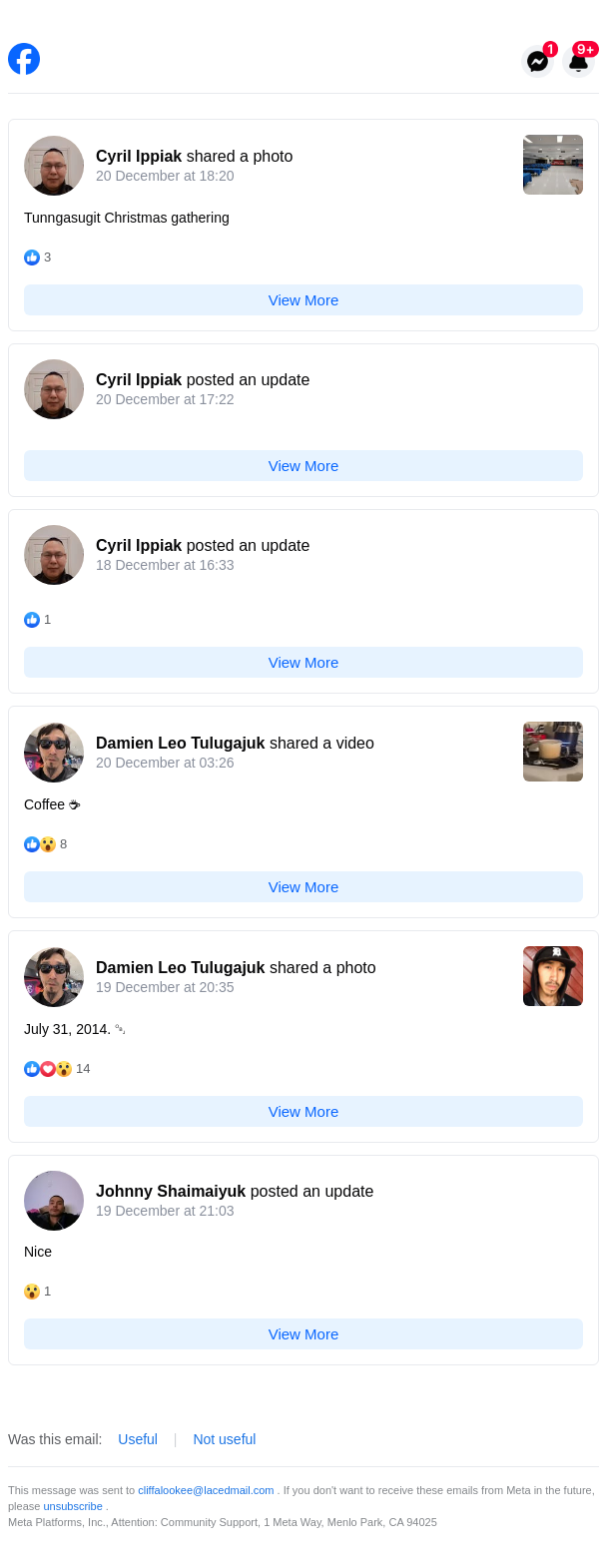
Task: Unsubscribe from these Meta emails
Action: click(x=73, y=1506)
